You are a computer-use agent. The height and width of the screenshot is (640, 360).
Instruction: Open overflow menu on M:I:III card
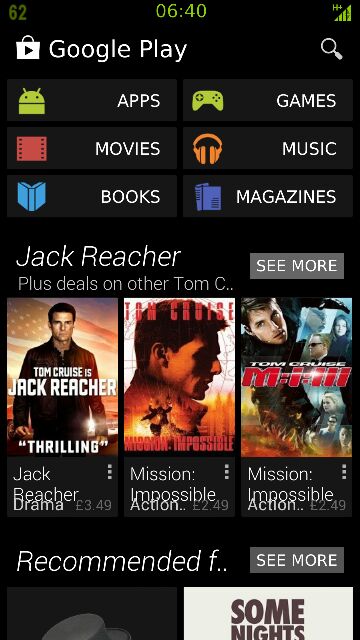(344, 472)
